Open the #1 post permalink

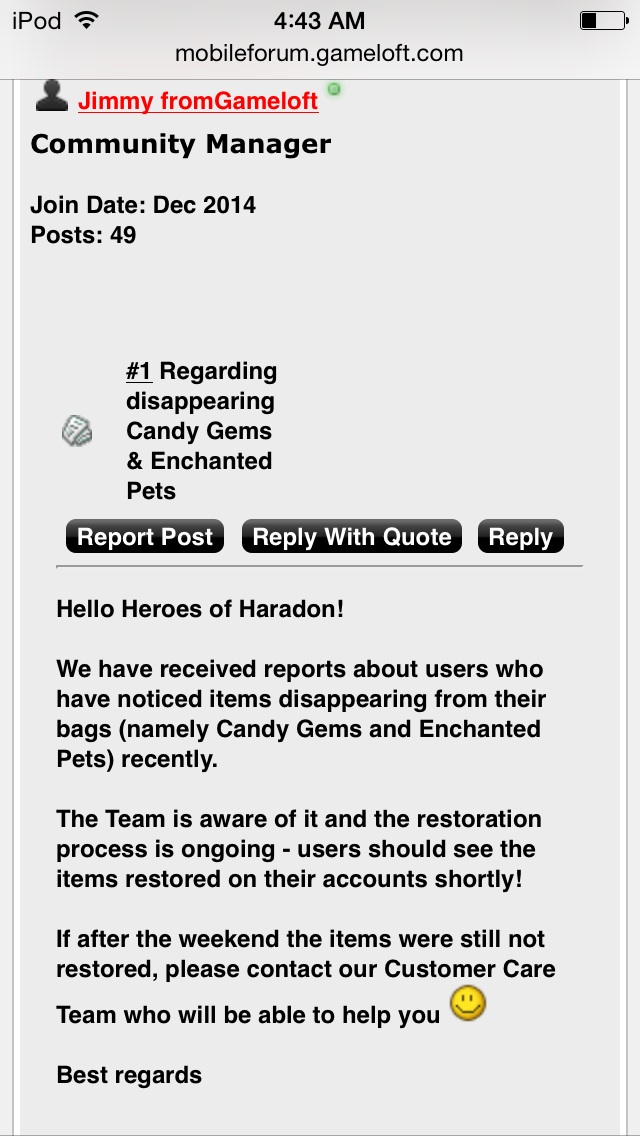(x=138, y=371)
